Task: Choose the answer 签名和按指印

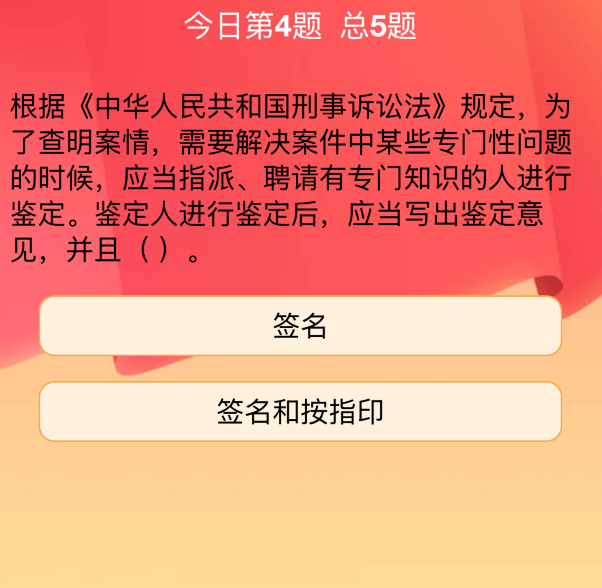Action: (300, 411)
